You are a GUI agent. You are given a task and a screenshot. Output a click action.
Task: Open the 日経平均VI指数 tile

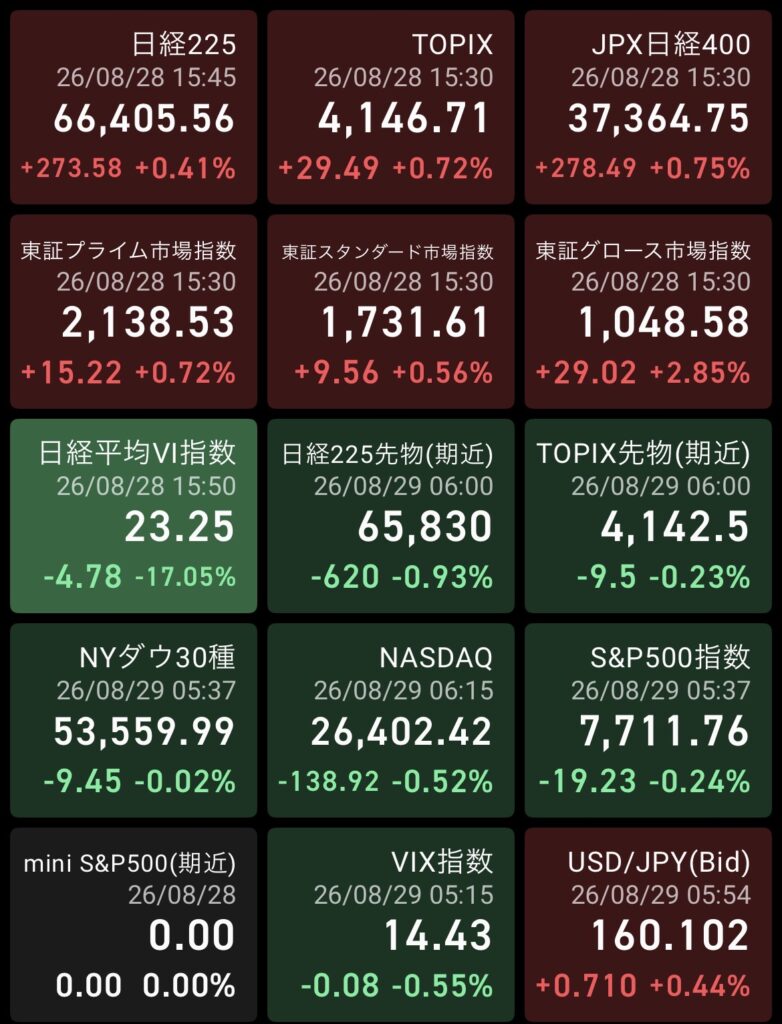[x=133, y=516]
